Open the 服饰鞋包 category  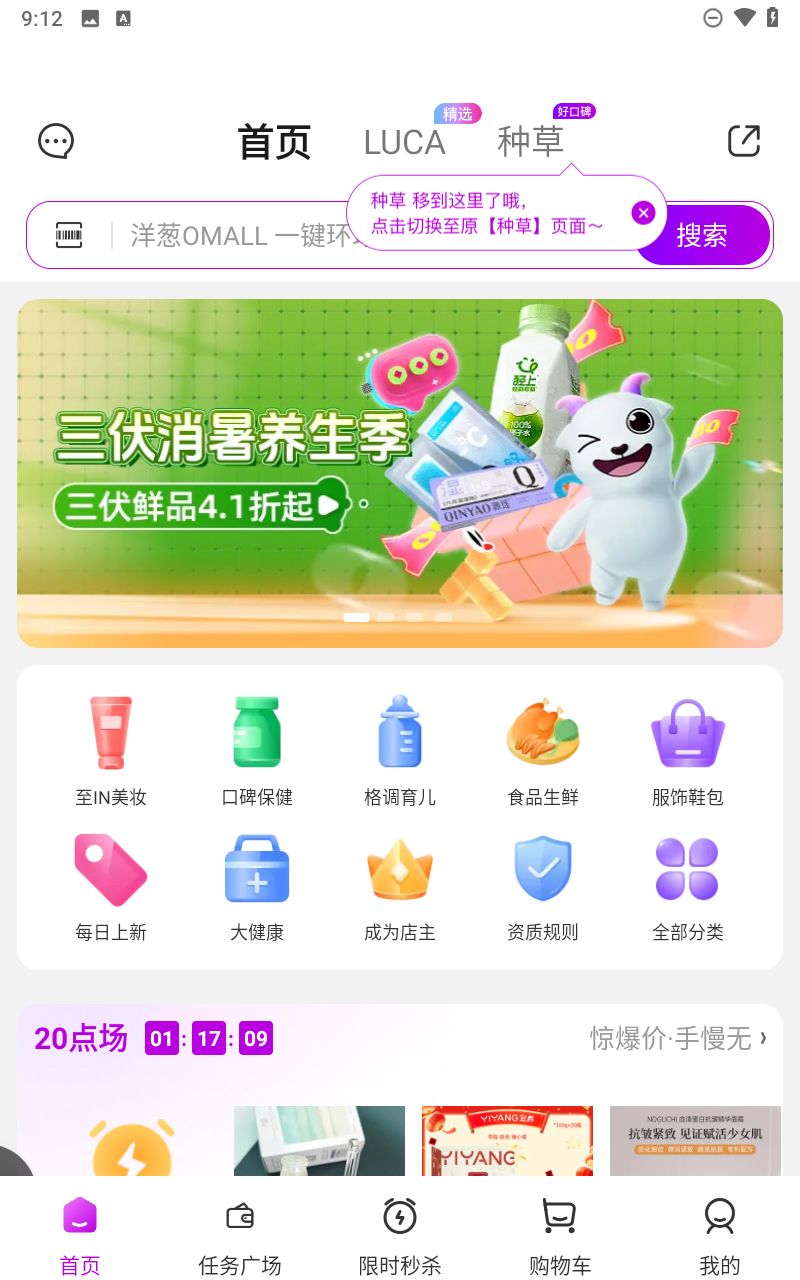pos(687,750)
